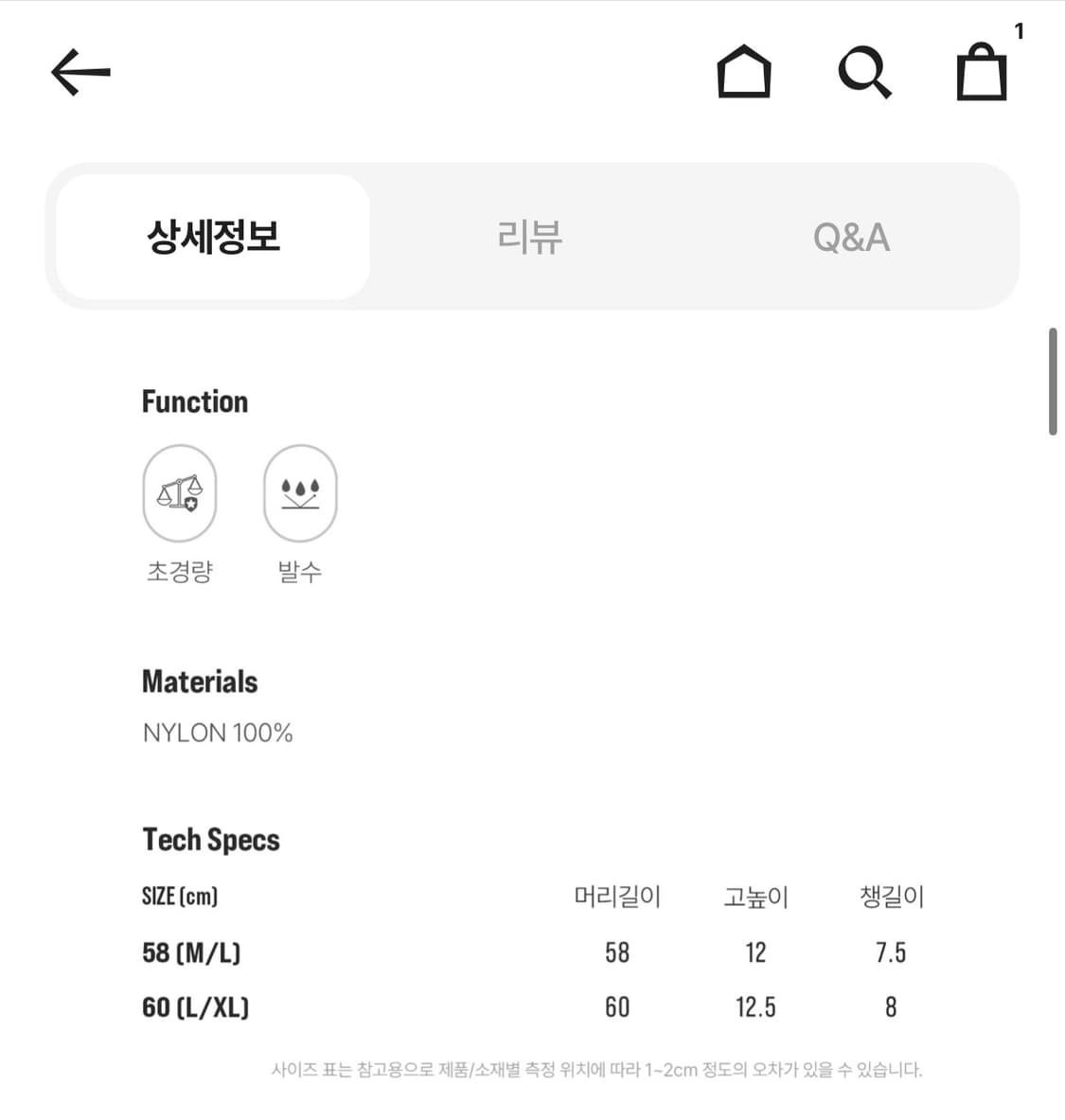Tap the scale symbol inside 초경량 badge

point(180,490)
